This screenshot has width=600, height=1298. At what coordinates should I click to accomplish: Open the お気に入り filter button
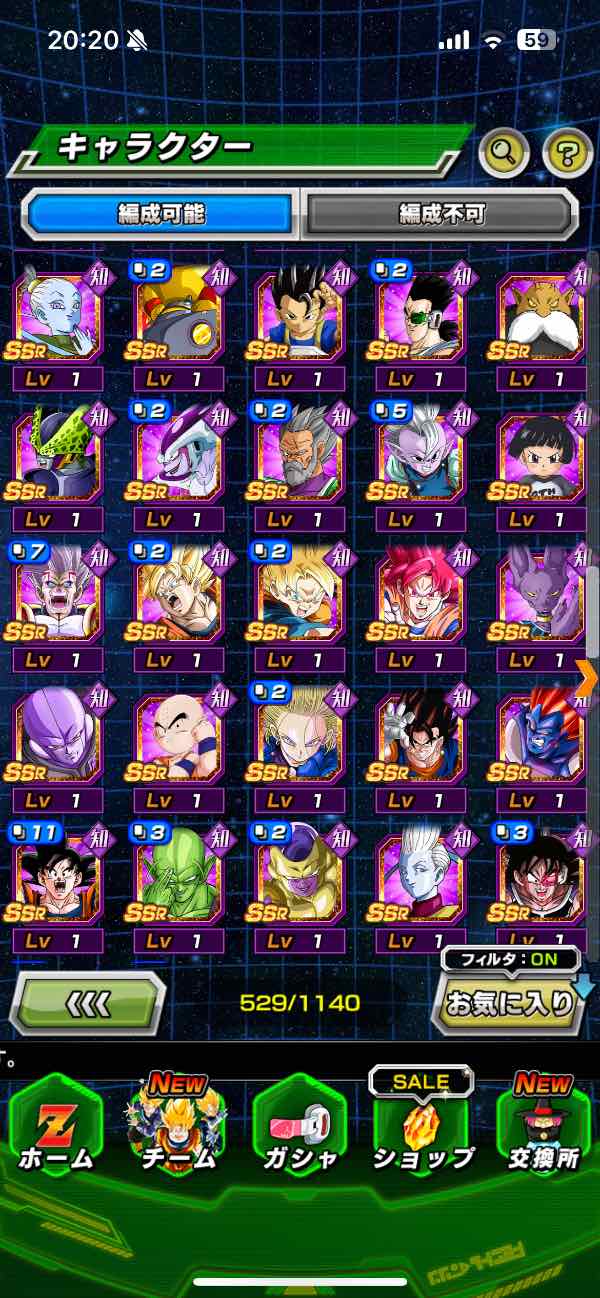coord(509,1002)
